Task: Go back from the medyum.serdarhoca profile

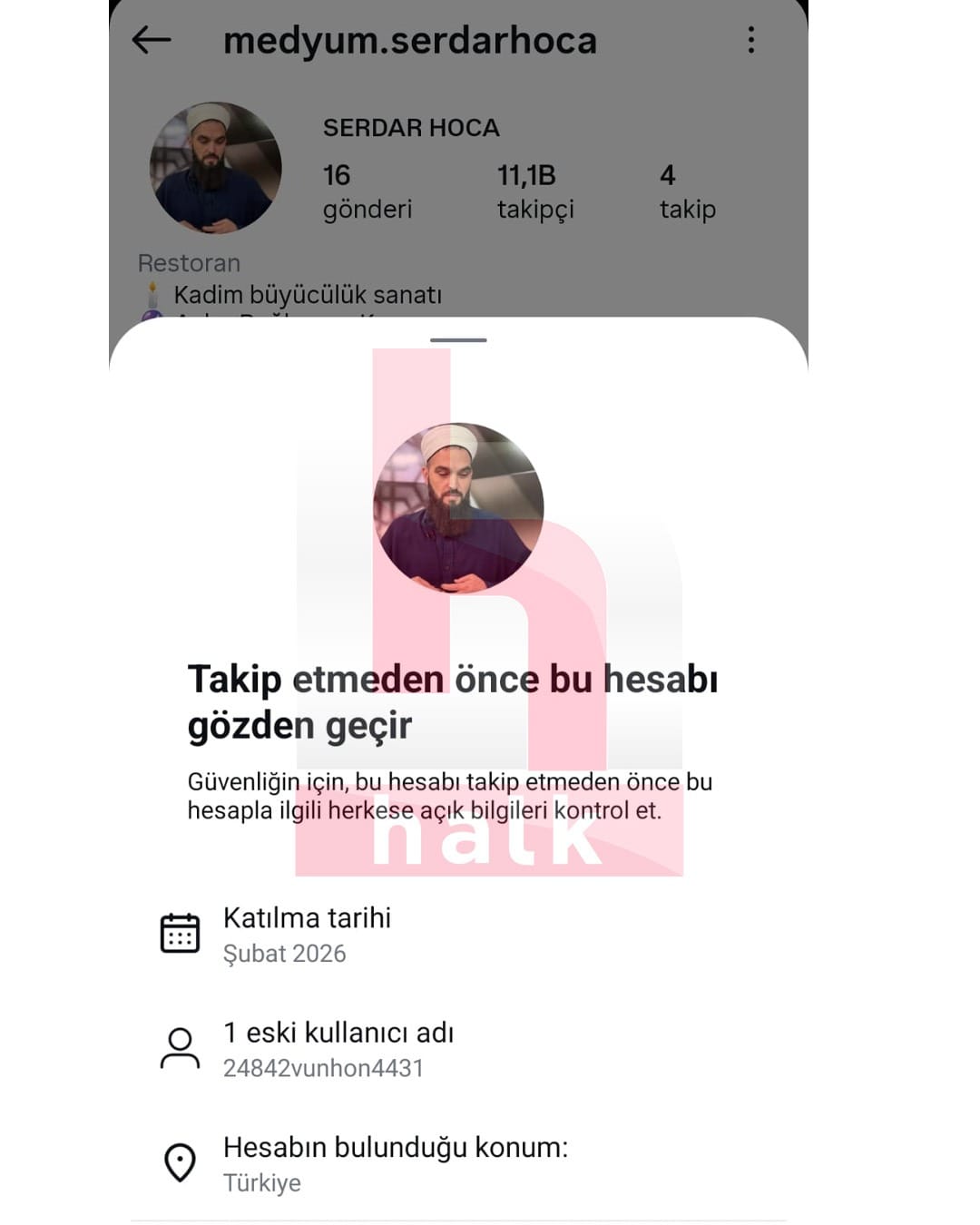Action: click(x=152, y=40)
